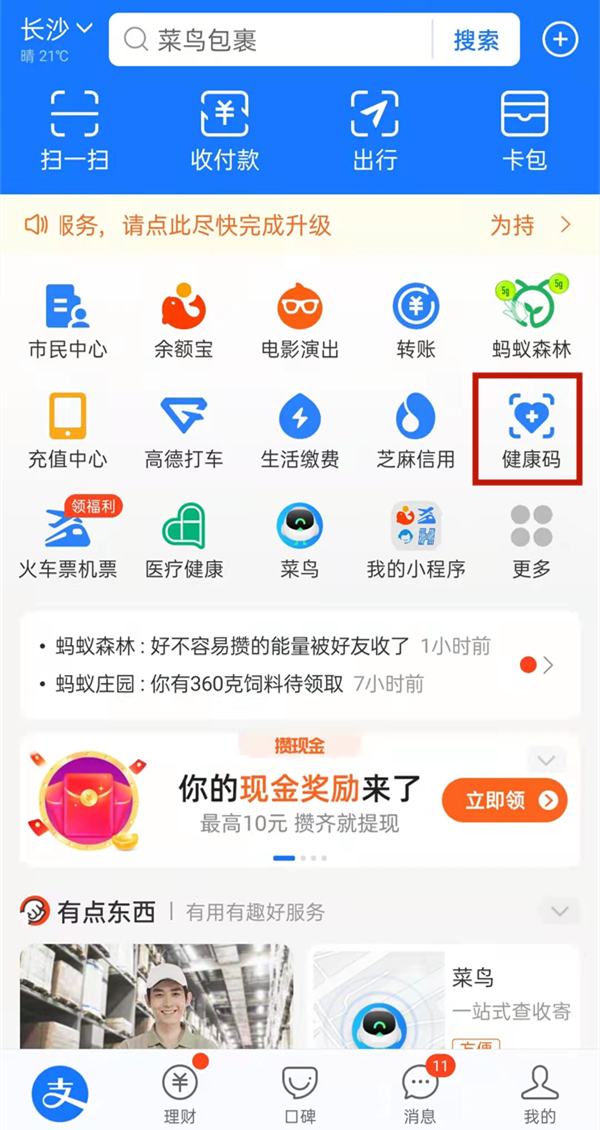Launch 余额宝

(183, 318)
